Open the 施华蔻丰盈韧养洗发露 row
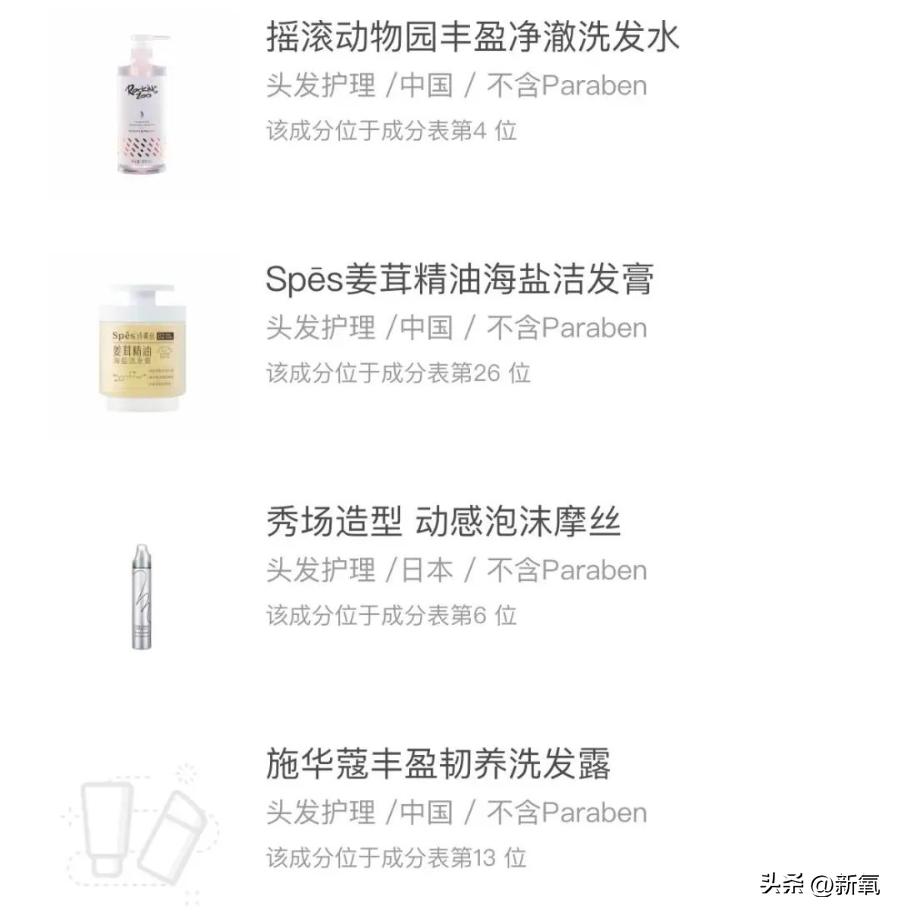The image size is (900, 915). pos(438,765)
